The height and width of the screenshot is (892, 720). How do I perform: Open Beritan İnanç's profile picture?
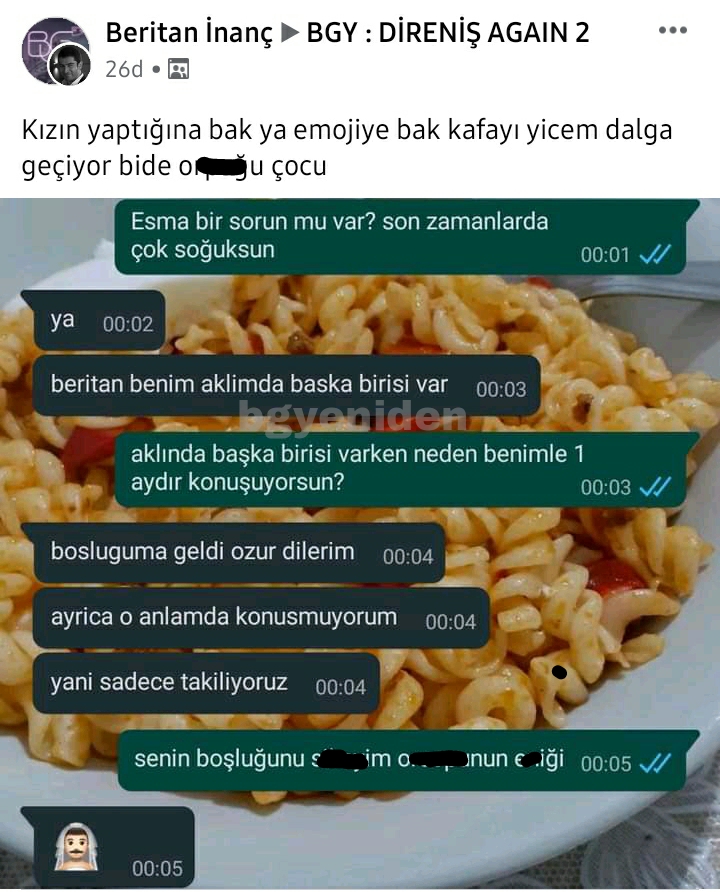(69, 65)
